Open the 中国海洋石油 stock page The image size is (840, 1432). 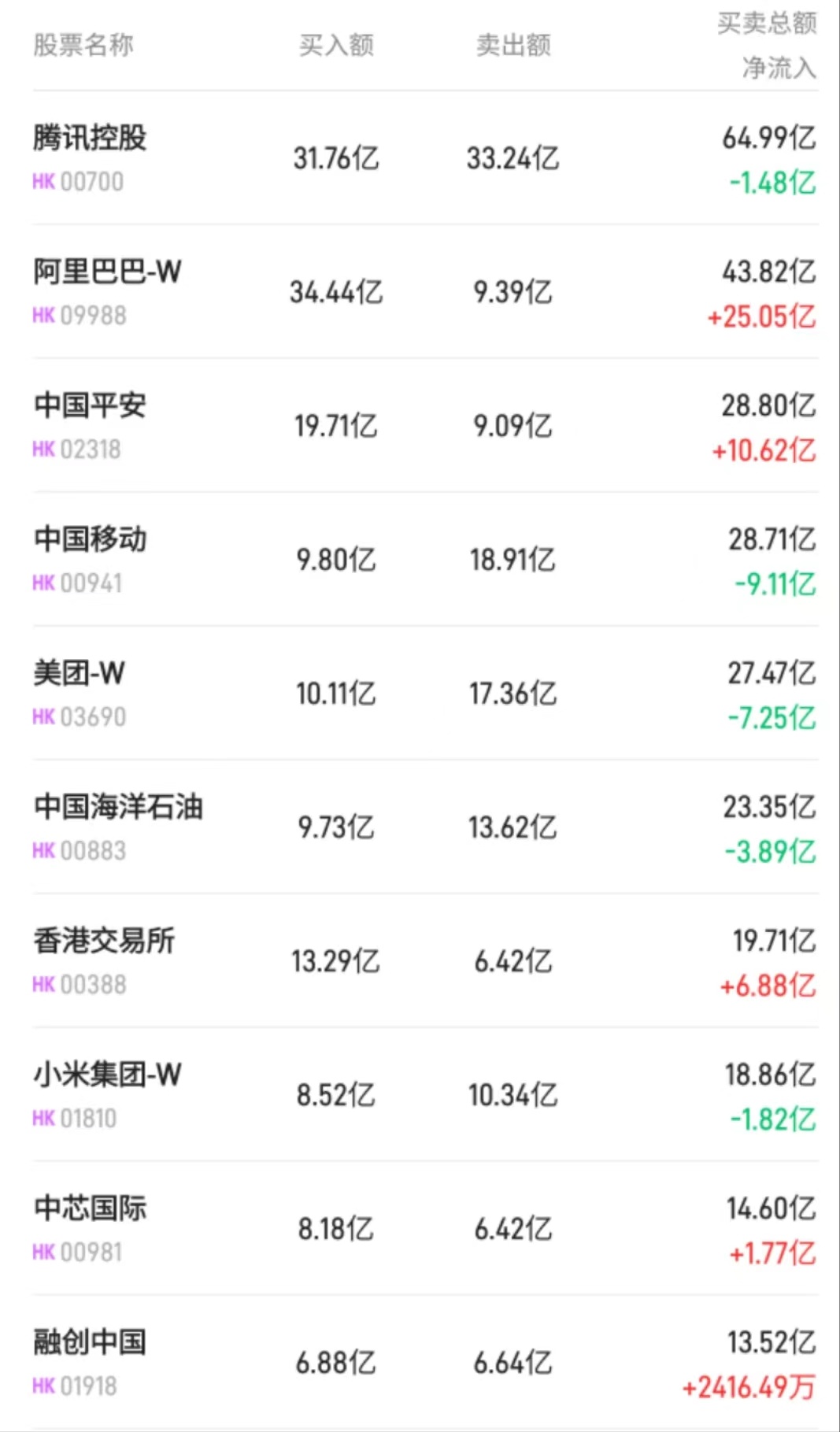click(118, 808)
